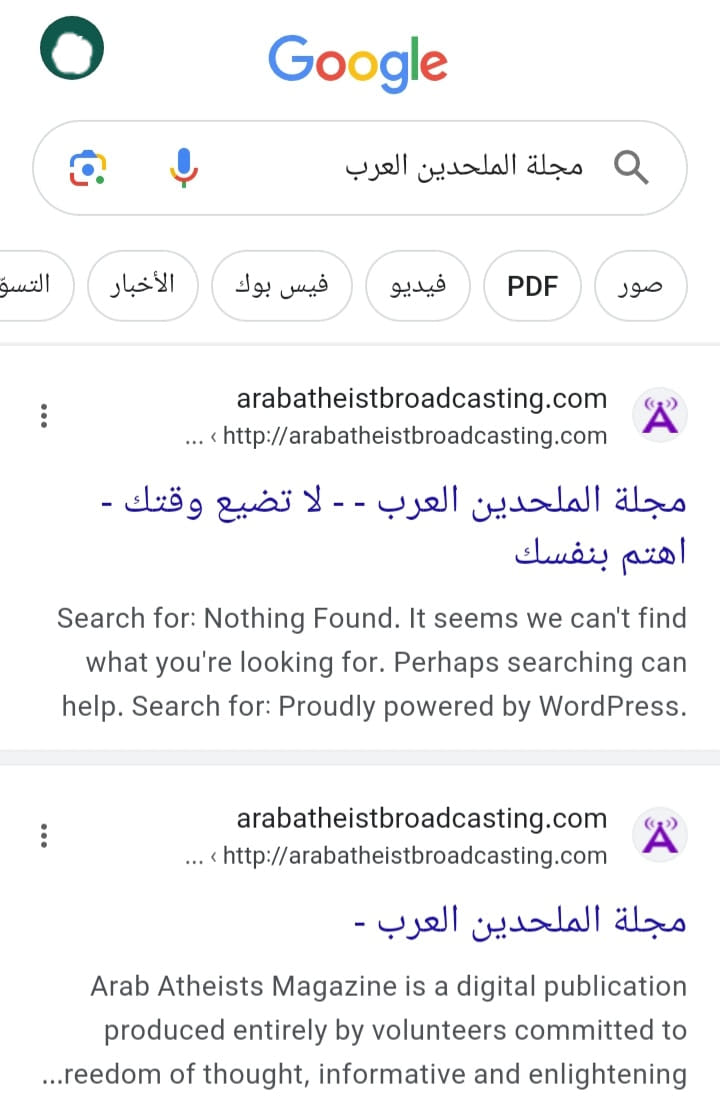Viewport: 720px width, 1117px height.
Task: Open the options menu for the Arab Atheists Magazine result
Action: (x=43, y=835)
